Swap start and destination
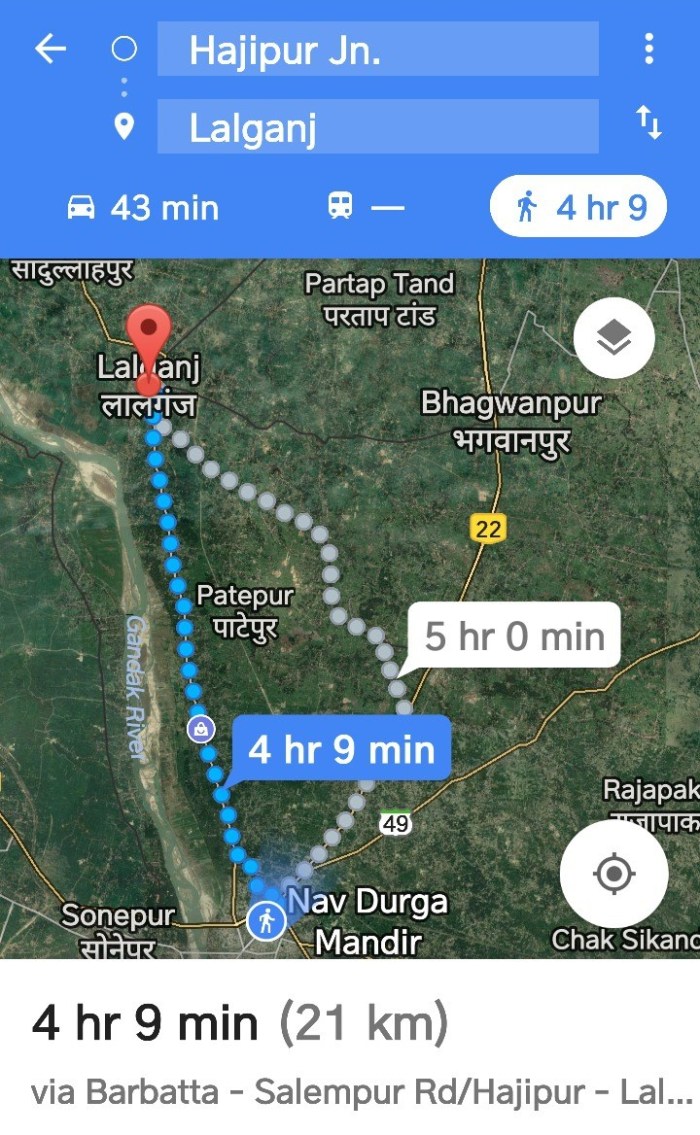The height and width of the screenshot is (1135, 700). coord(649,124)
